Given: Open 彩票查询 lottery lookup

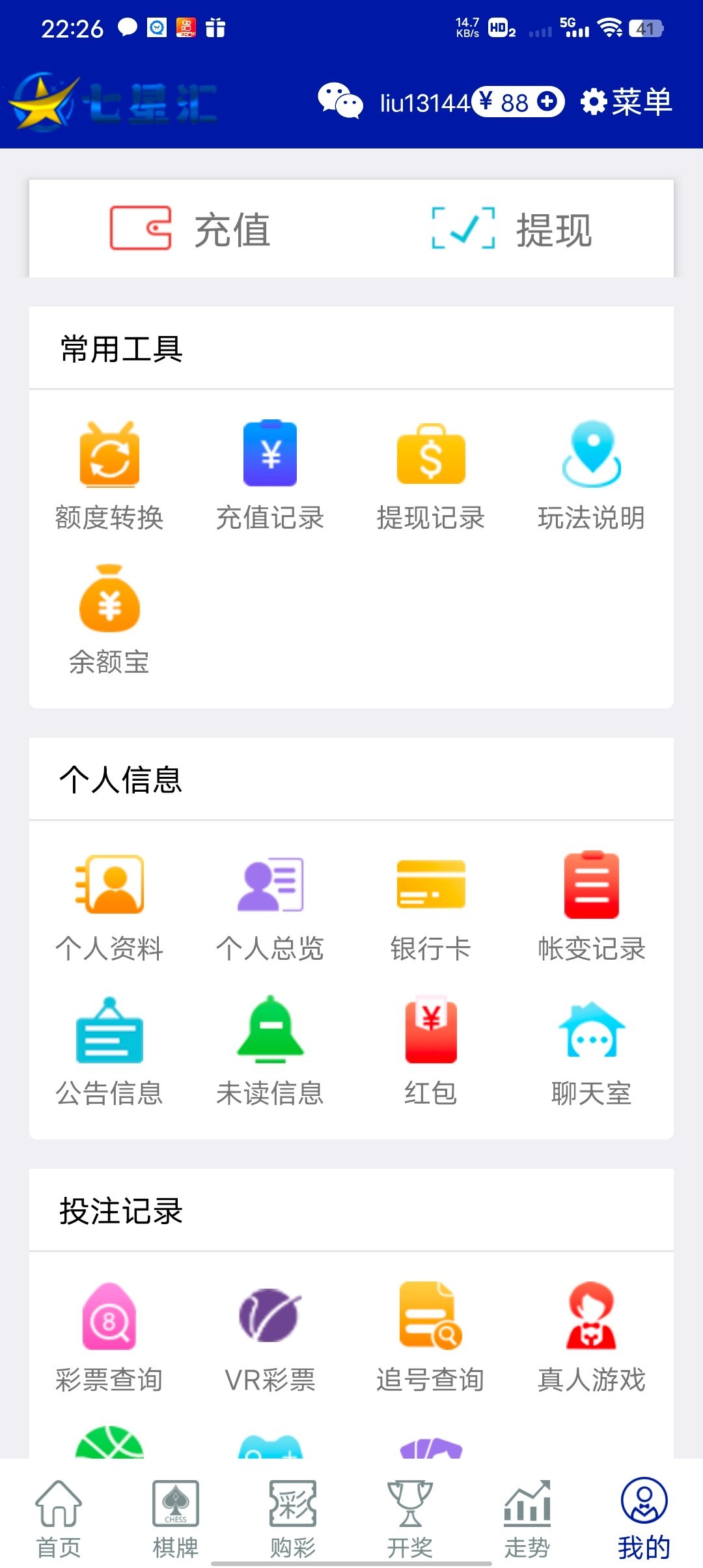Looking at the screenshot, I should pos(109,1336).
